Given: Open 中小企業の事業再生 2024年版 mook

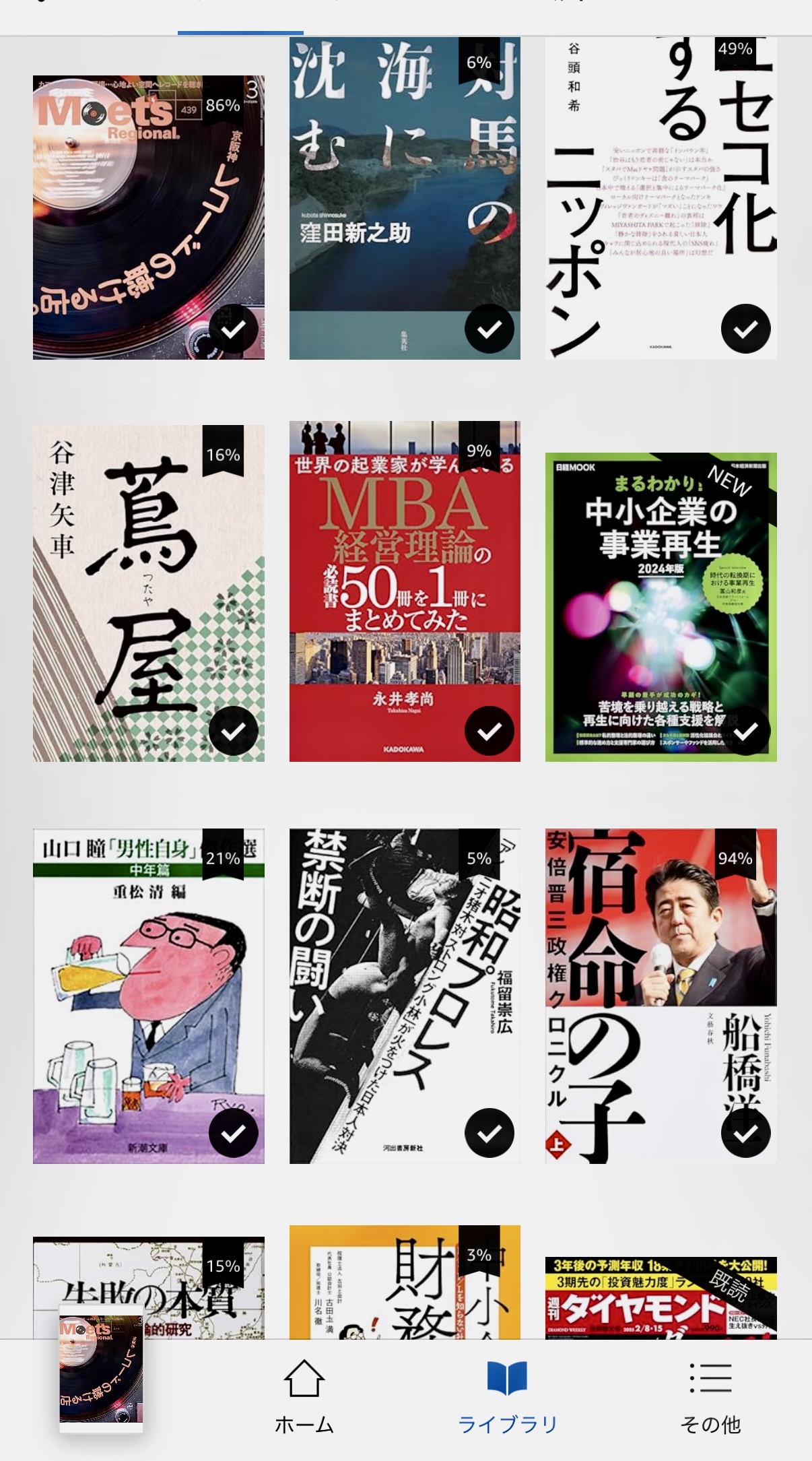Looking at the screenshot, I should (660, 606).
